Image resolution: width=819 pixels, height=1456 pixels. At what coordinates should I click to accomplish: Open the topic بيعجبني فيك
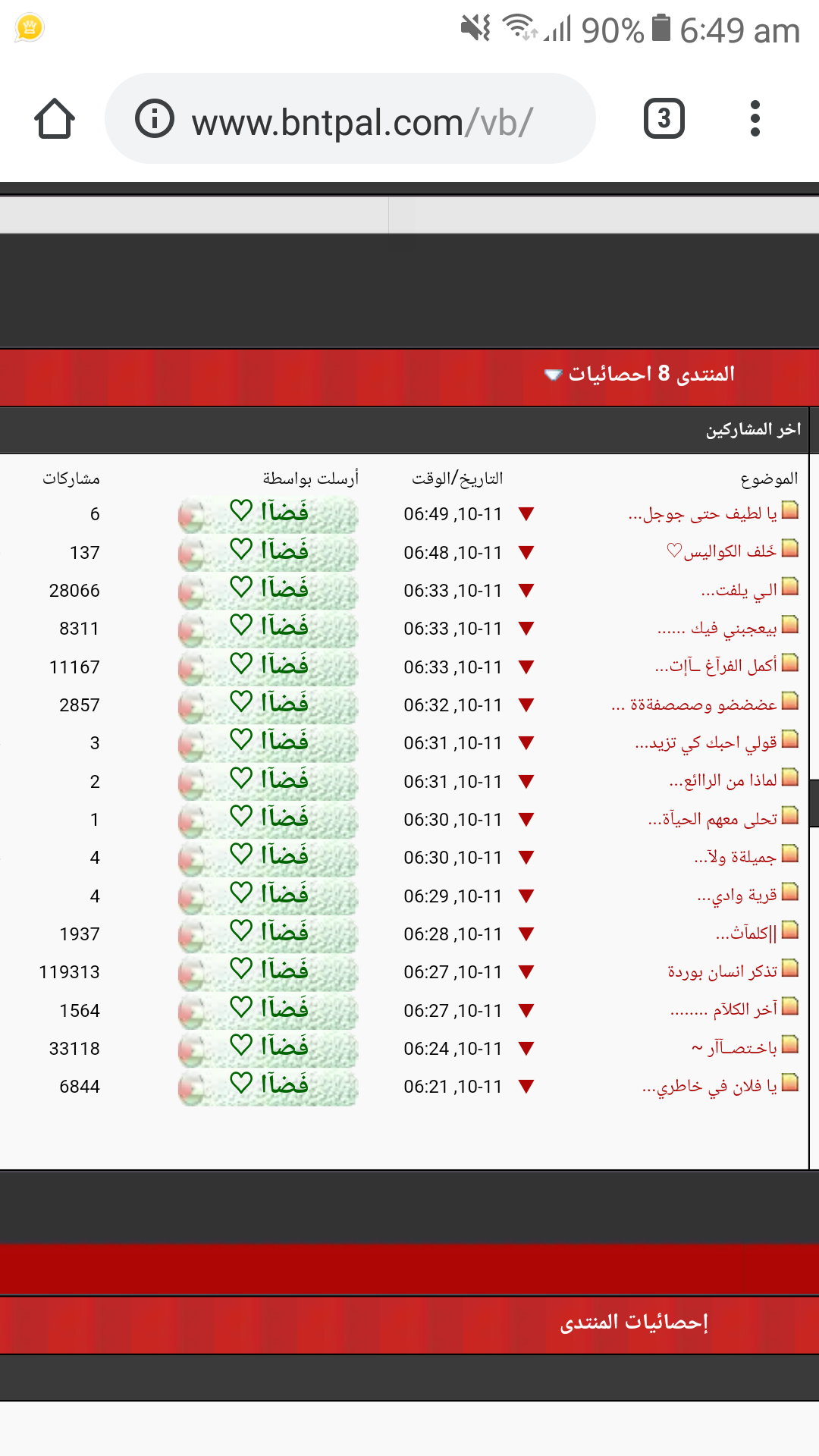tap(717, 628)
